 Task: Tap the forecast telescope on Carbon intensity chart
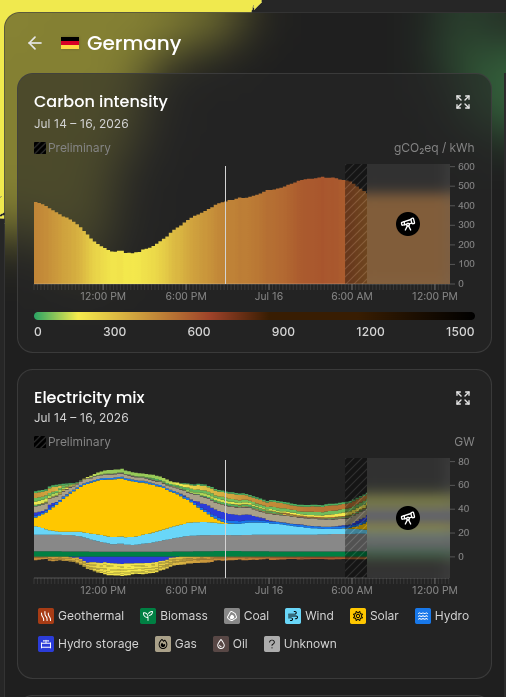(x=408, y=224)
